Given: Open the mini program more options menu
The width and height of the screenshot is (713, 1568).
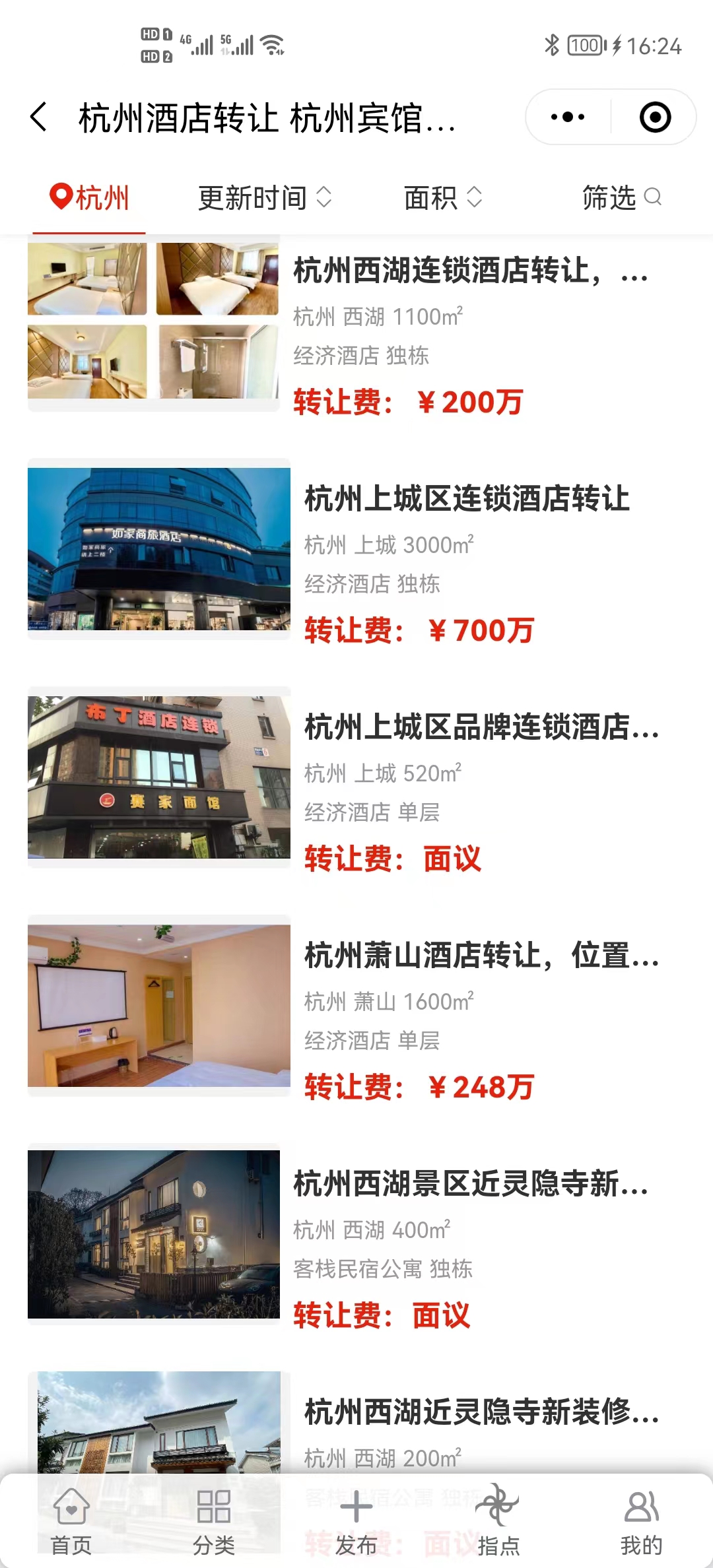Looking at the screenshot, I should tap(568, 117).
